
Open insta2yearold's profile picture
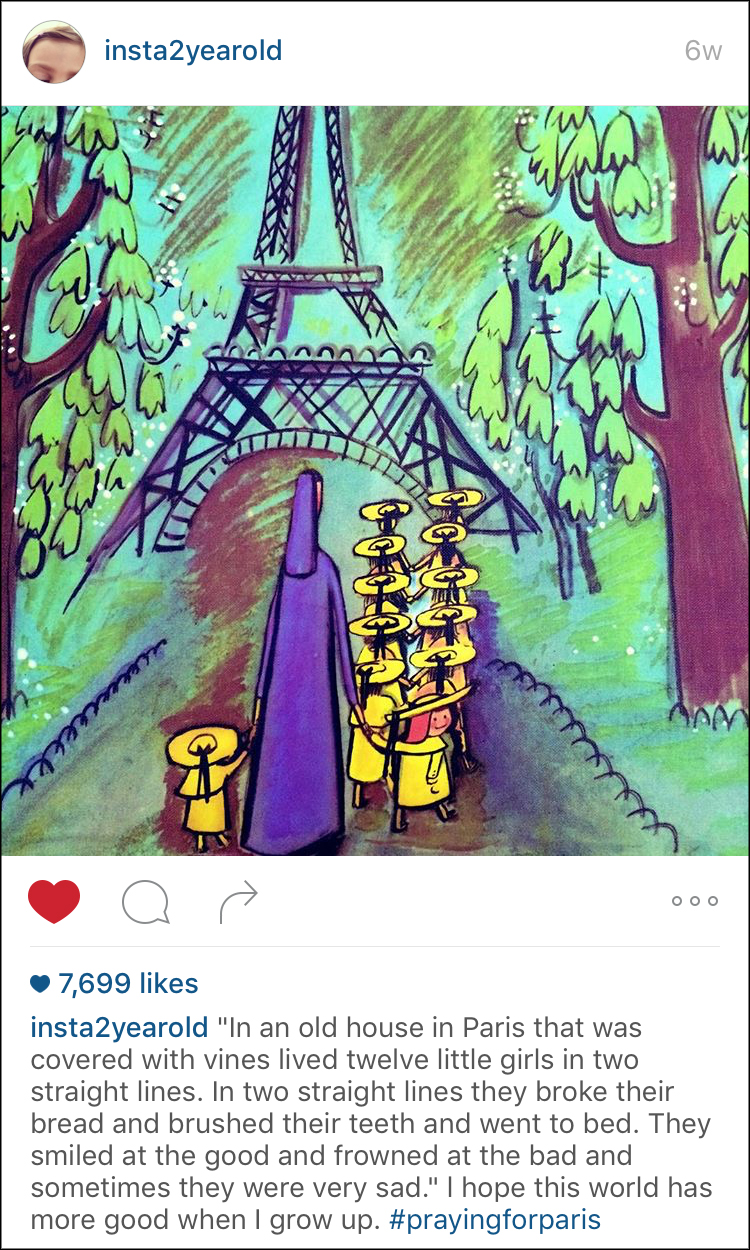point(54,52)
